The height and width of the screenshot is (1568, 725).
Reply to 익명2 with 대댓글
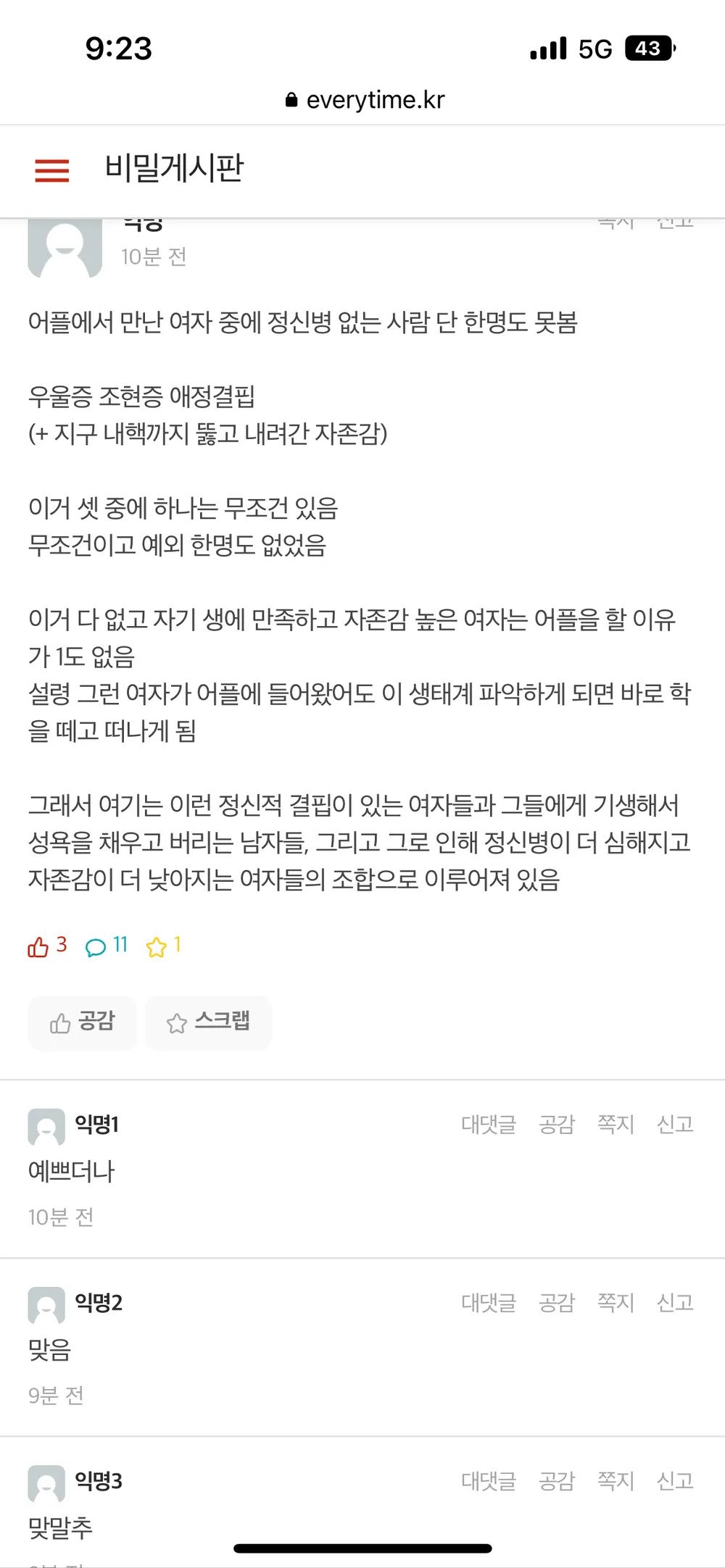pyautogui.click(x=489, y=1302)
